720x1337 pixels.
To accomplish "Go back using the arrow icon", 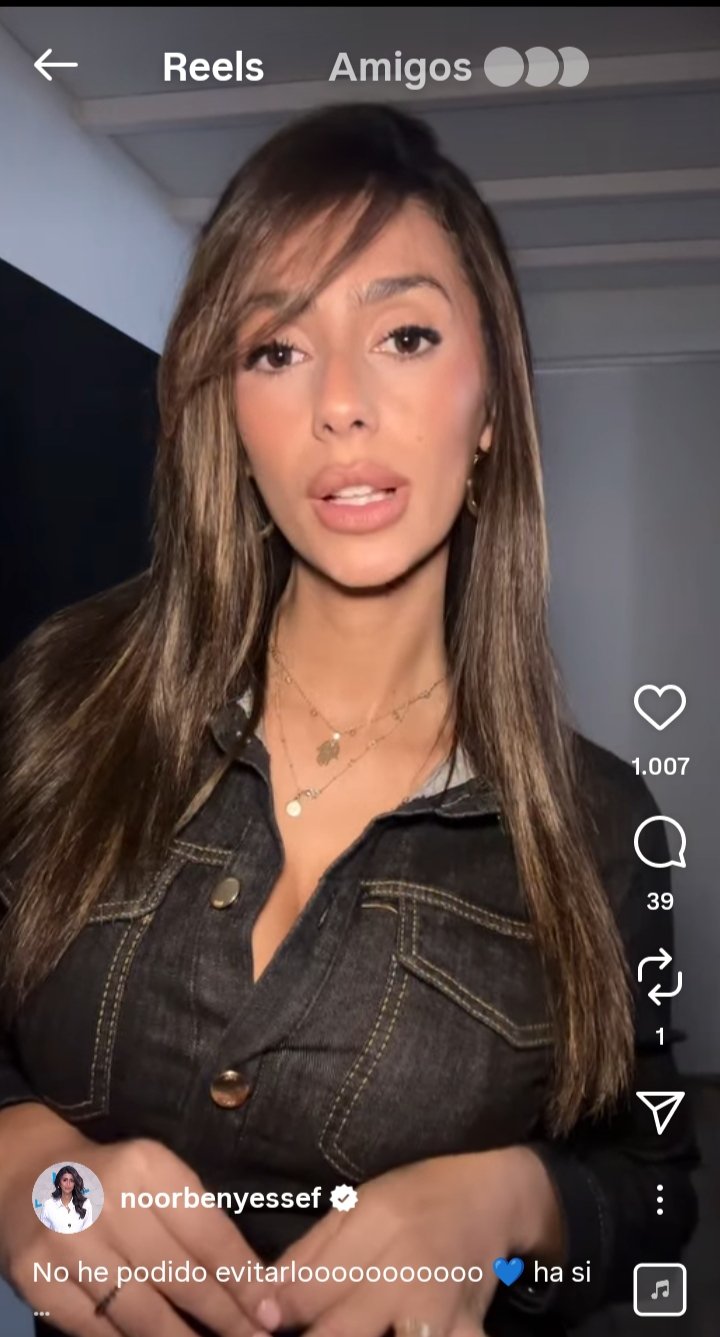I will pyautogui.click(x=55, y=65).
